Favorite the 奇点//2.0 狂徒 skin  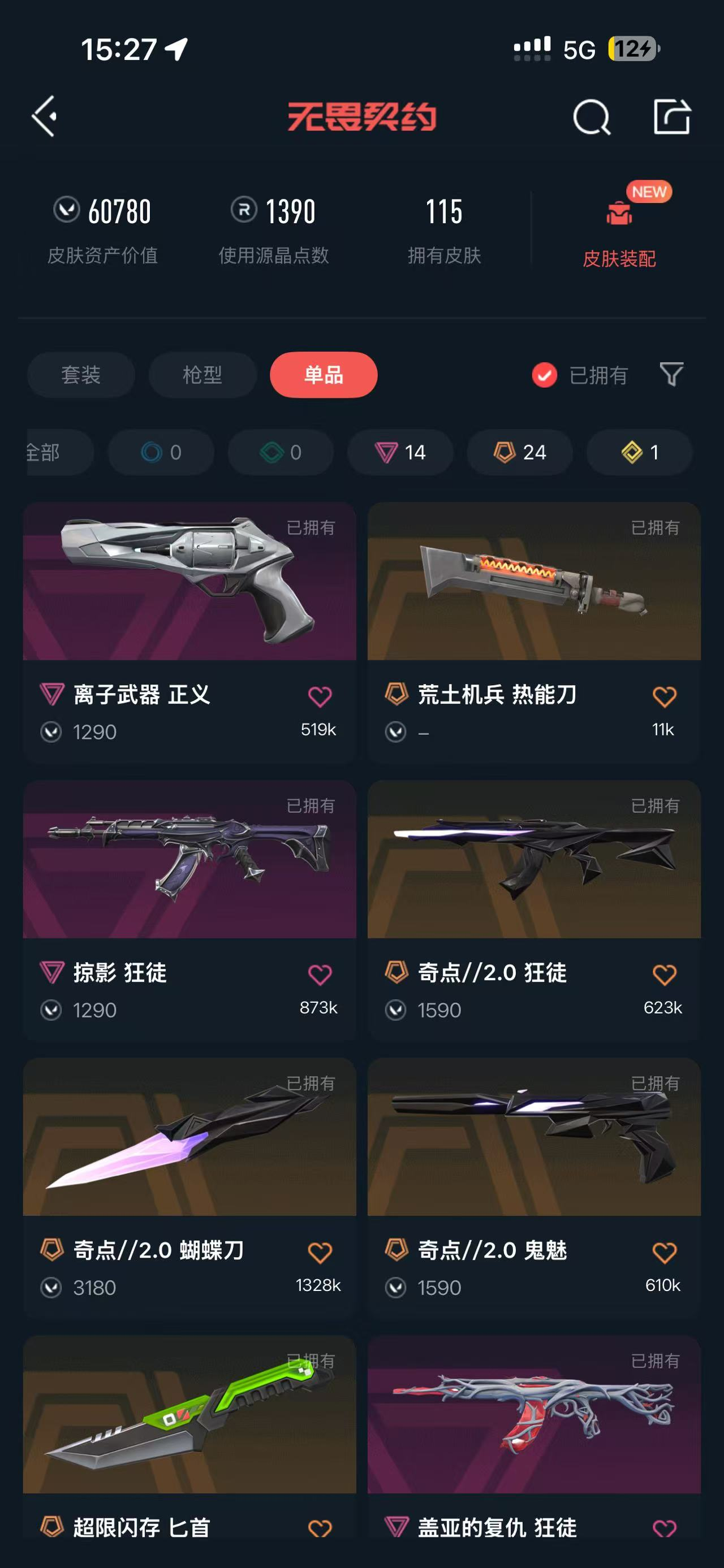(663, 974)
